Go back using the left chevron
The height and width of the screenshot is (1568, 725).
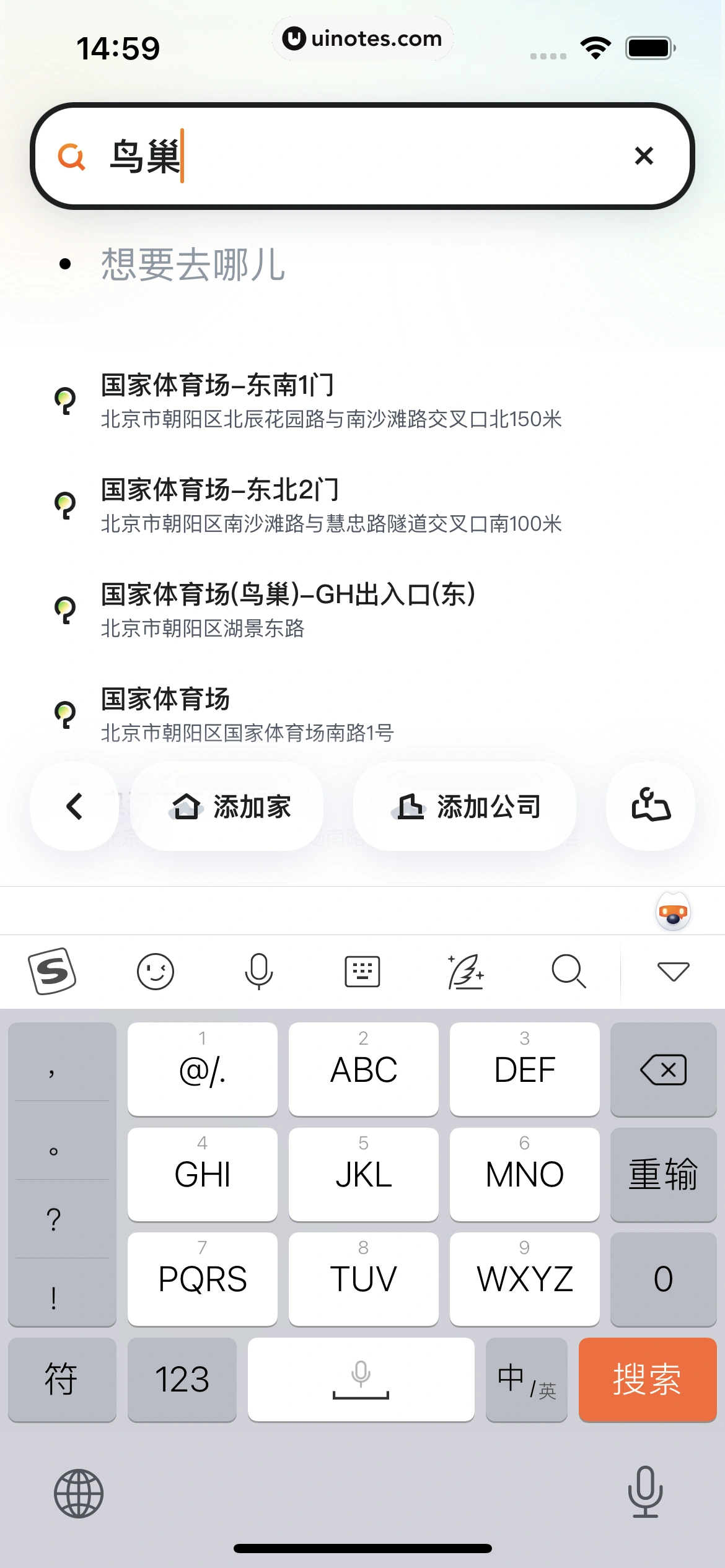[74, 806]
